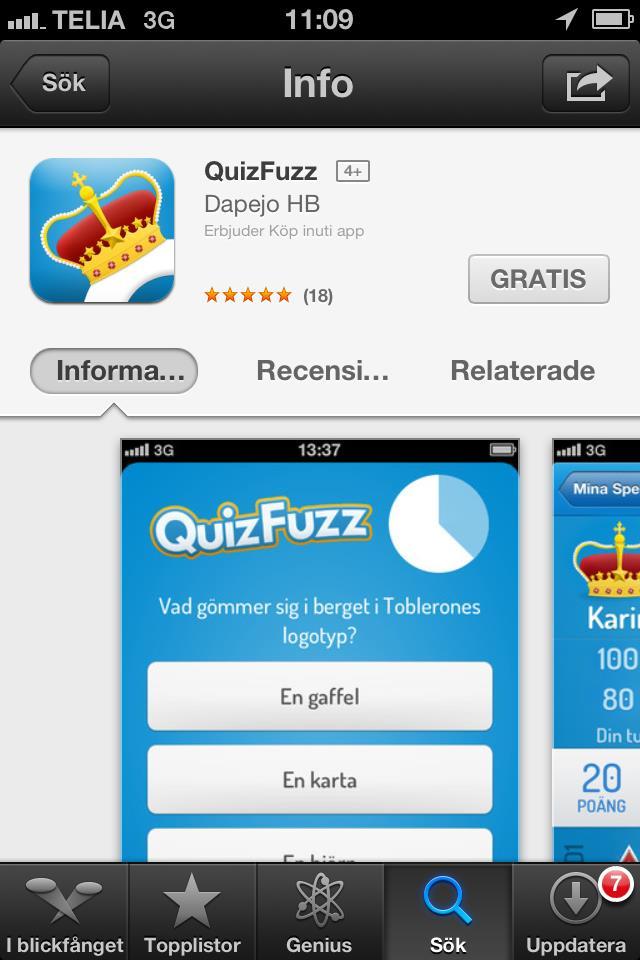Switch to Recensioner reviews tab

(x=322, y=371)
